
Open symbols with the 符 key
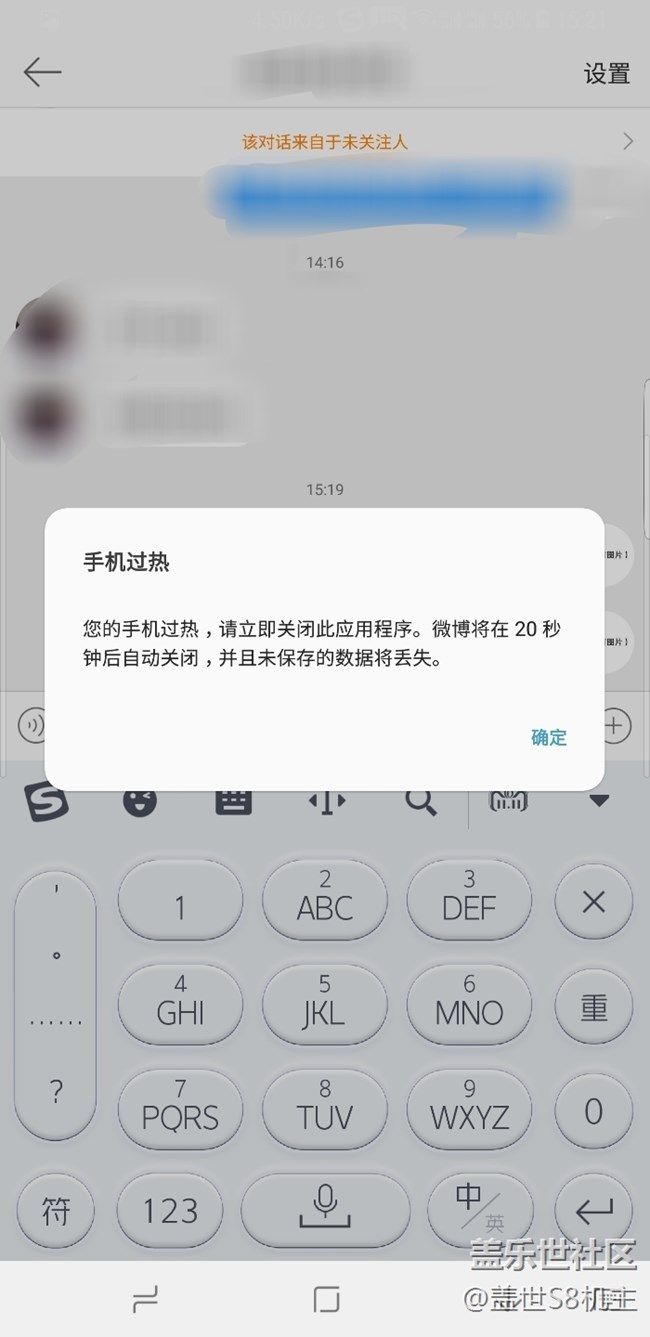click(56, 1211)
